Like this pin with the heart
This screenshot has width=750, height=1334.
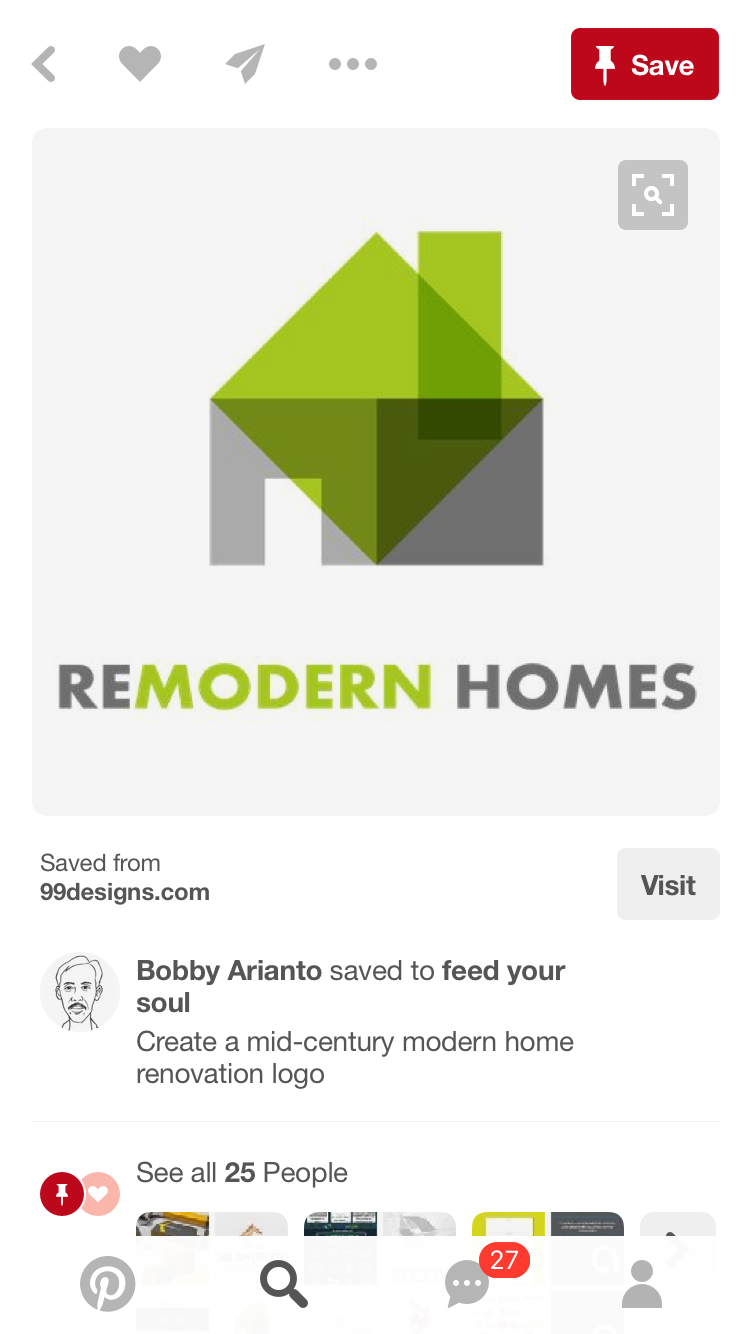click(x=140, y=64)
